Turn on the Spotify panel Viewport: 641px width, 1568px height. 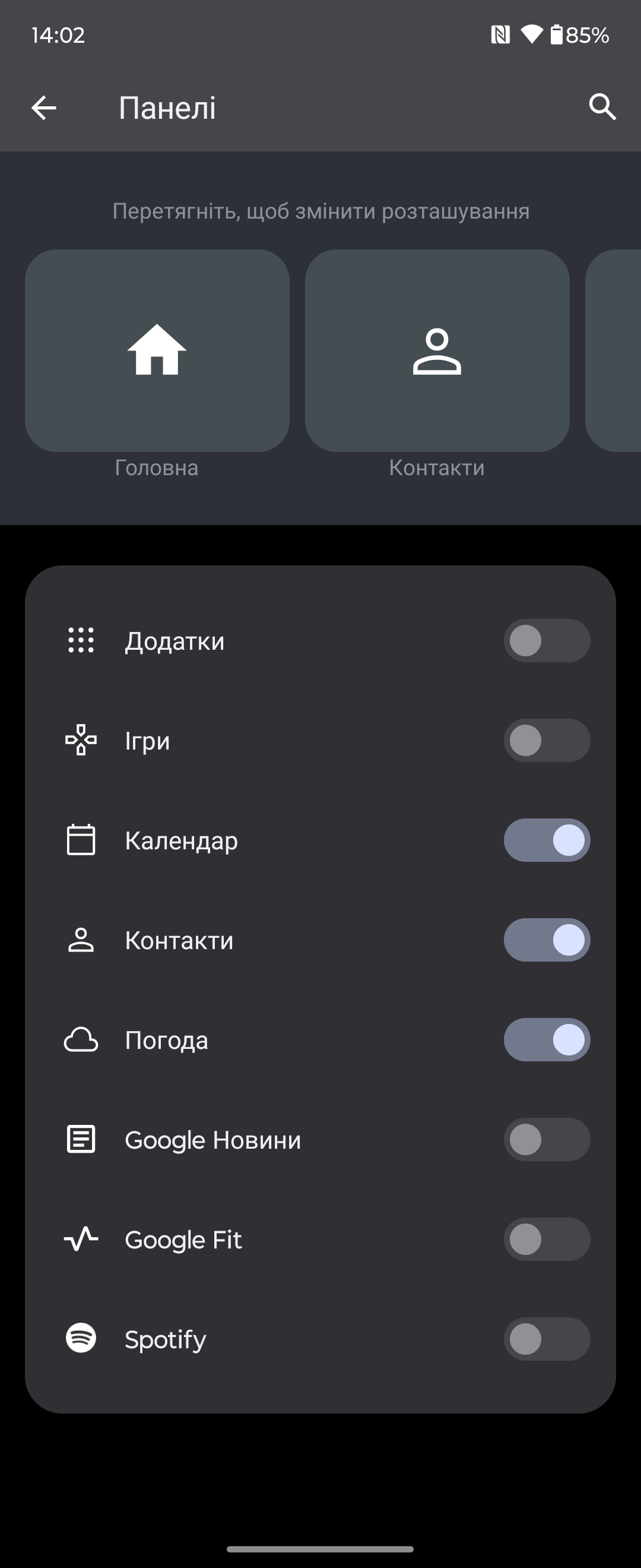click(x=546, y=1340)
